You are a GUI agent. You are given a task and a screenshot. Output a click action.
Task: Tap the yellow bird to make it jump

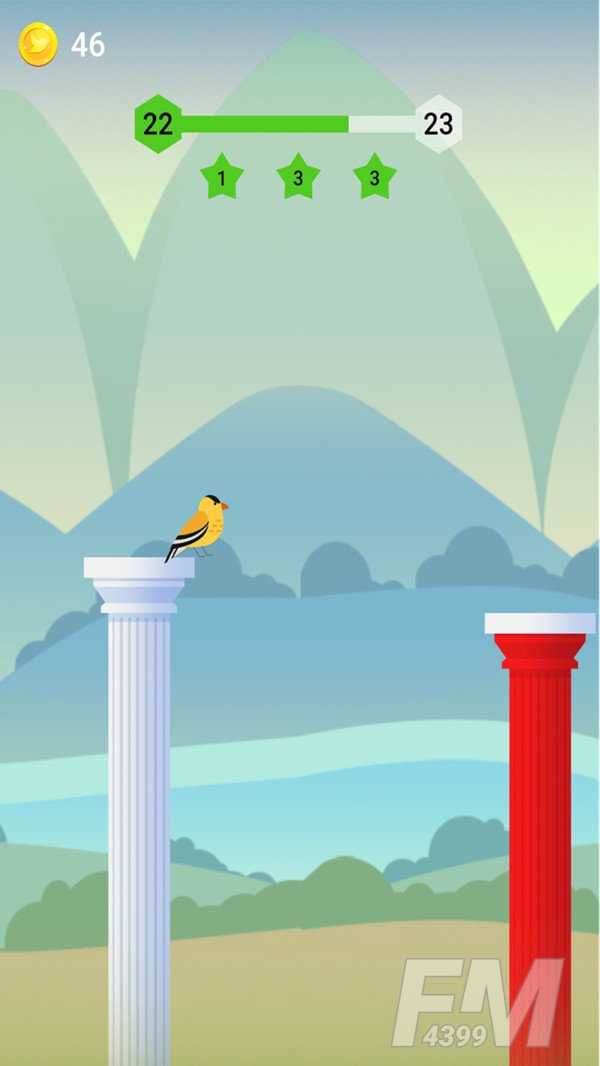200,525
